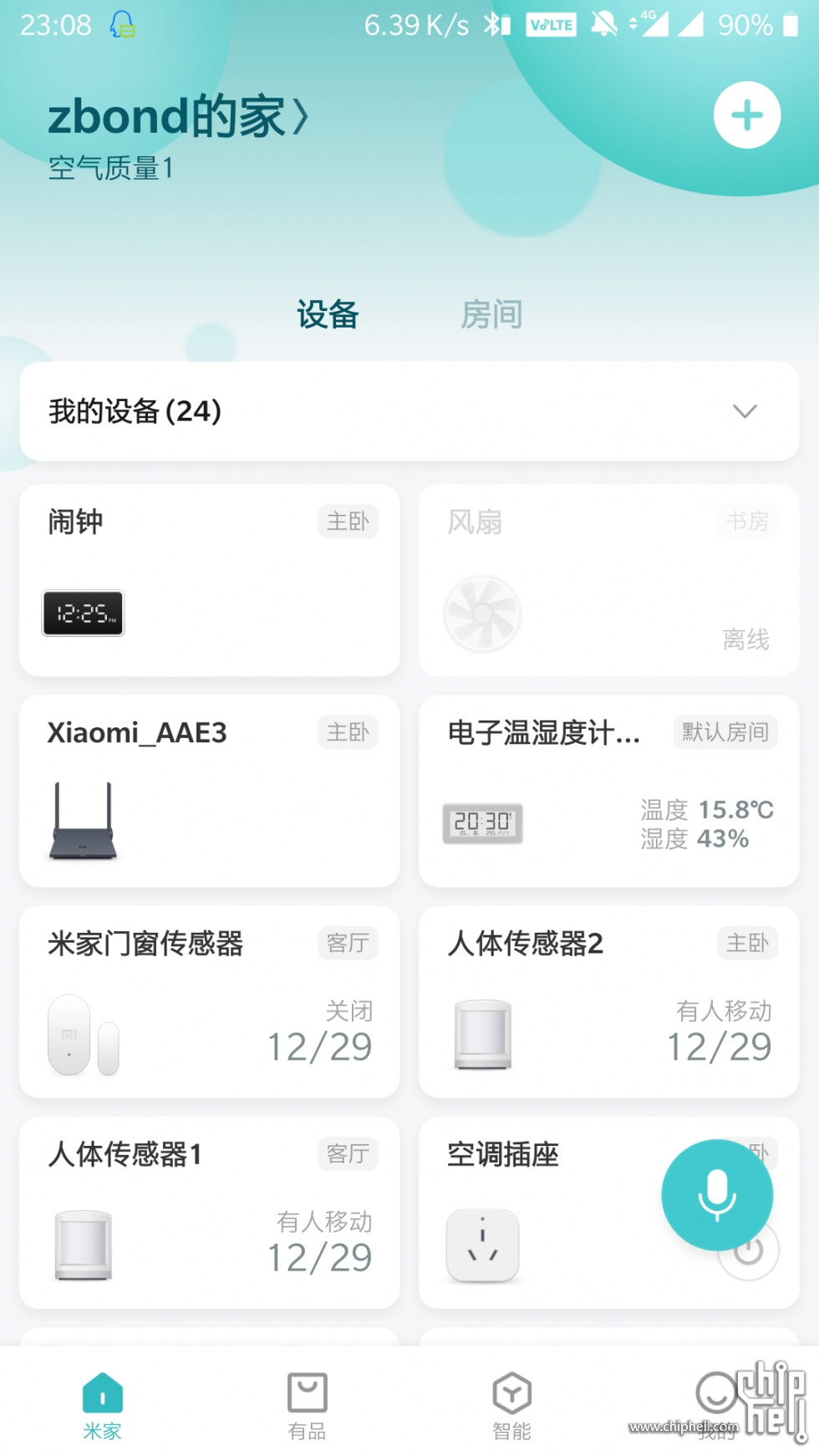The width and height of the screenshot is (819, 1456).
Task: Open the 空调插座 device card
Action: coord(552,1212)
